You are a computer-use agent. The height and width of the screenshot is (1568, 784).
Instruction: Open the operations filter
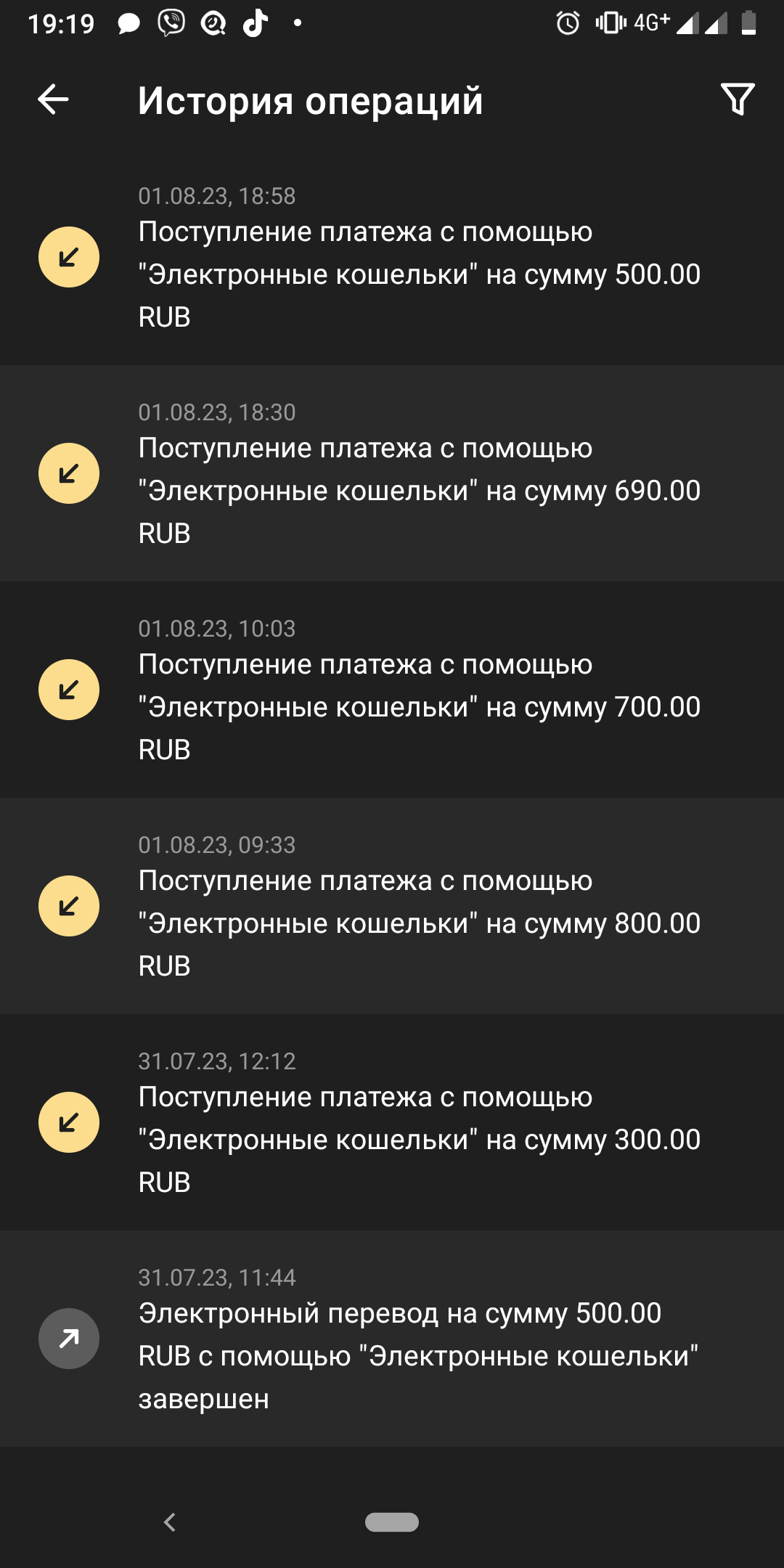[738, 99]
